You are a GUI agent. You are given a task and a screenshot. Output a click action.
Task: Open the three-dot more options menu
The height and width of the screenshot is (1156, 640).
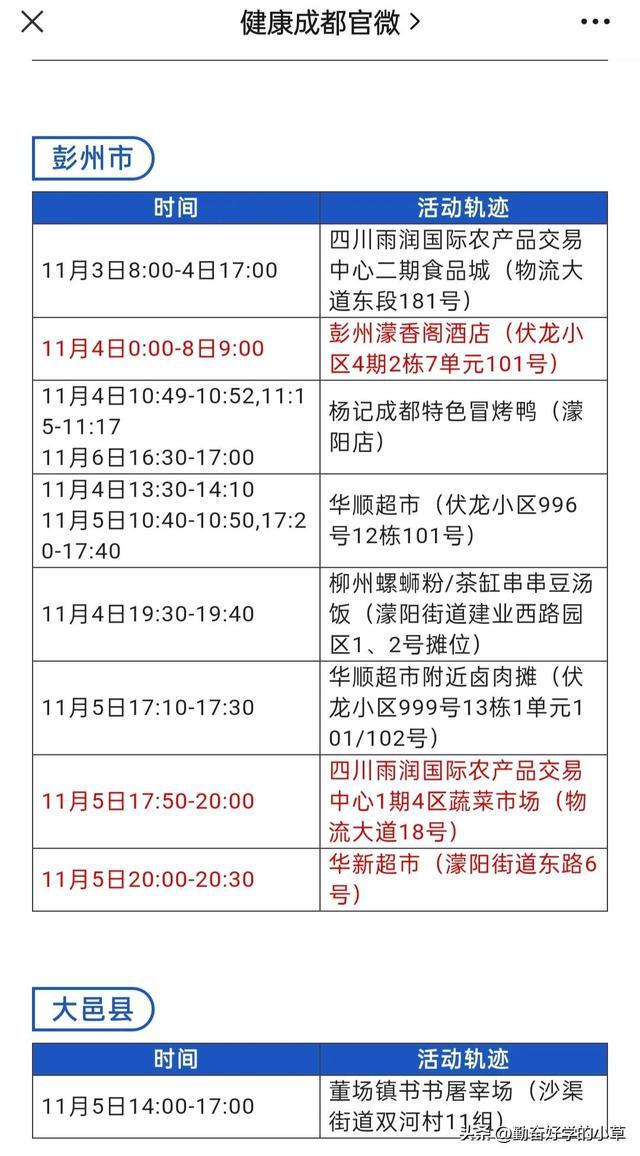pyautogui.click(x=595, y=22)
